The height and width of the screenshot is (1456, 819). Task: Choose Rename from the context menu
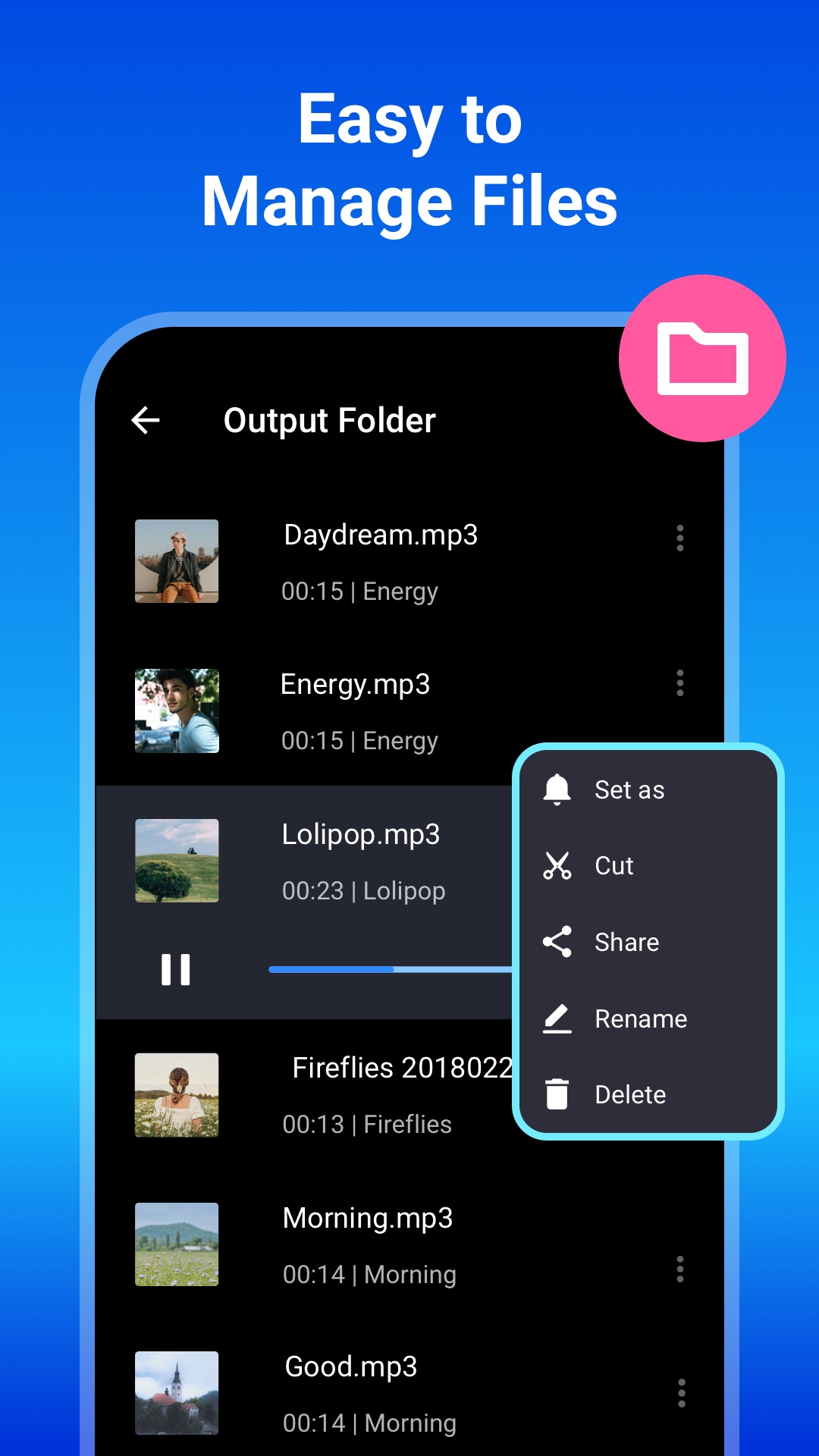click(x=641, y=1018)
